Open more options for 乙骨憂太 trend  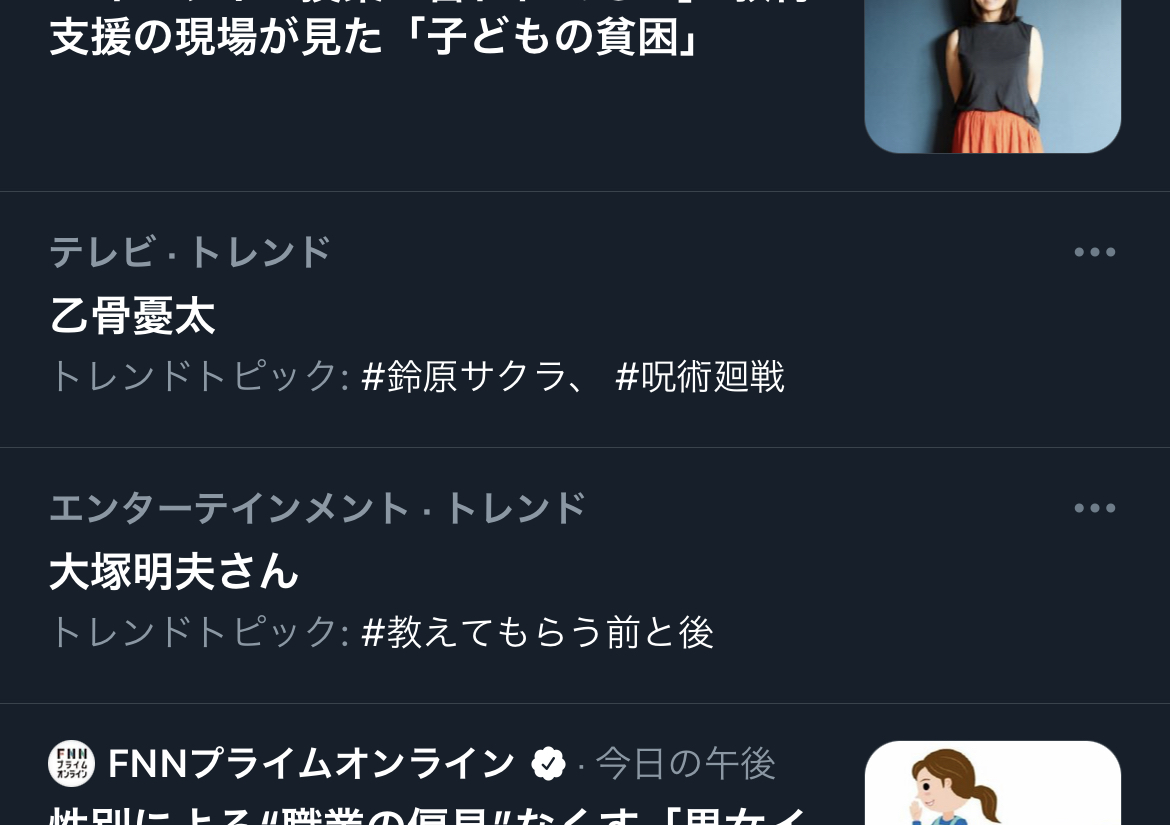(x=1094, y=252)
